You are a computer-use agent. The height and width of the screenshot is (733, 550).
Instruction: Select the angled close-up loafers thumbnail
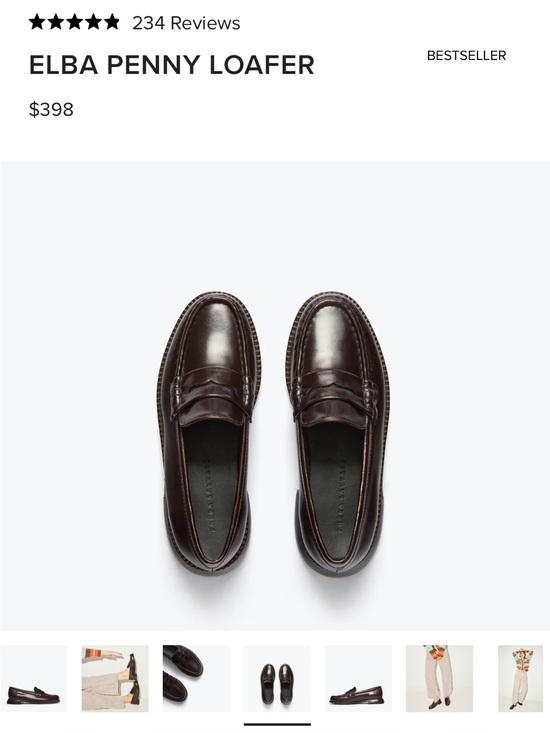point(196,678)
